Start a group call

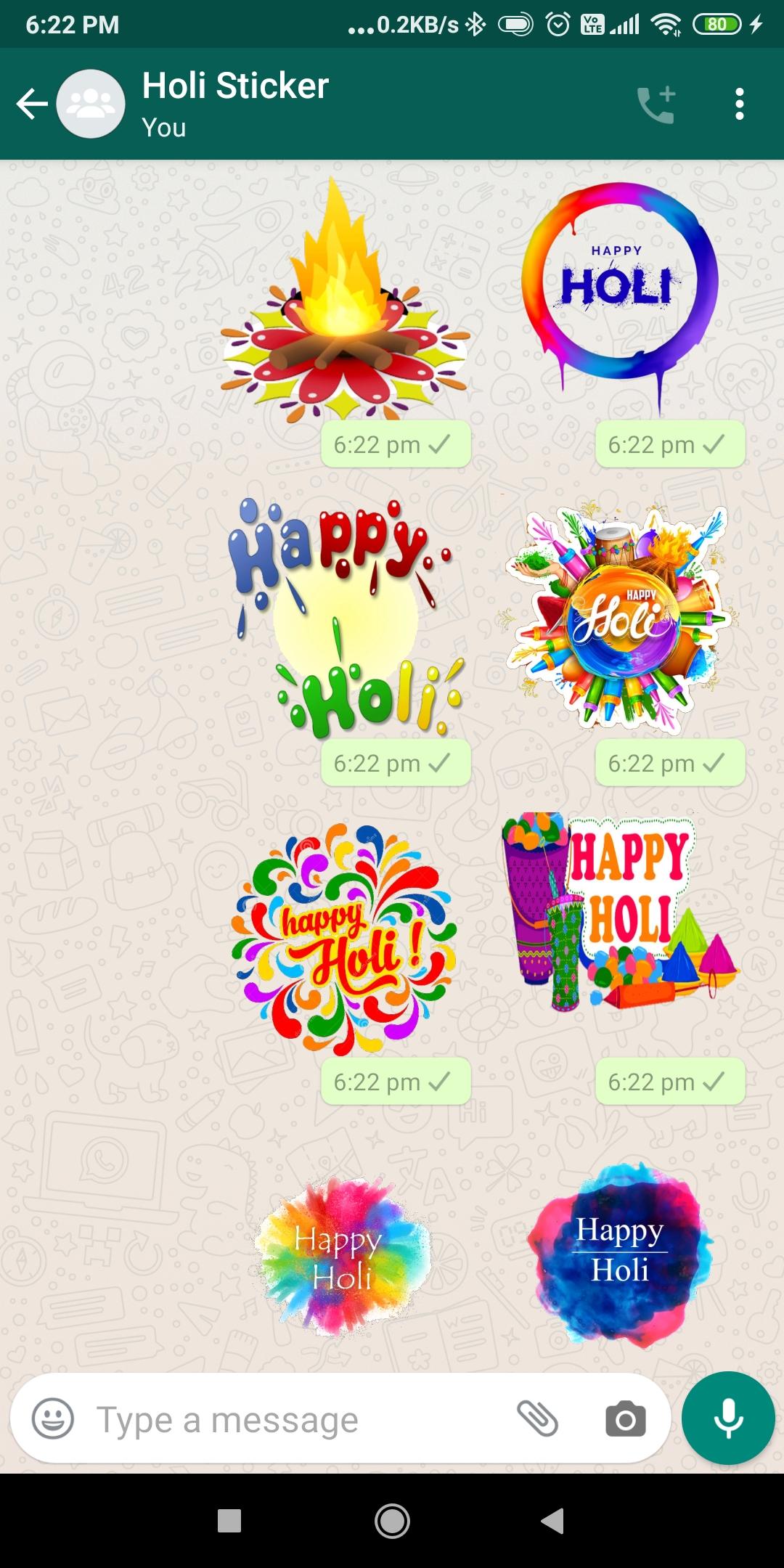pos(657,105)
